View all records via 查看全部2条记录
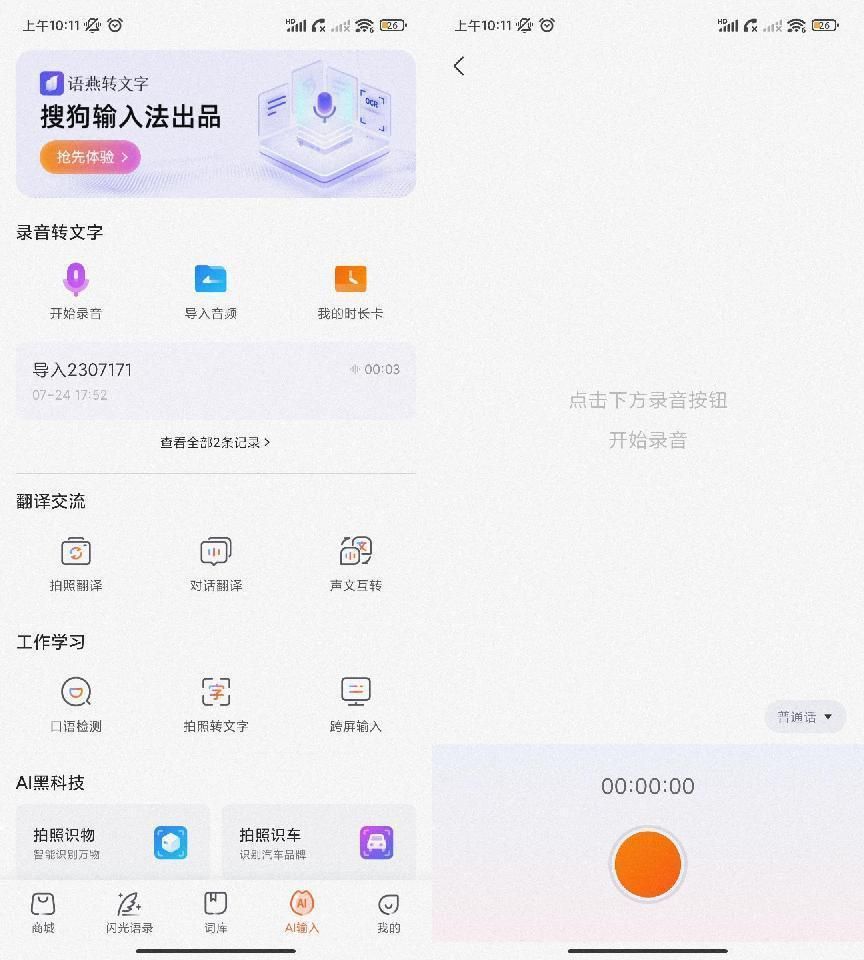Image resolution: width=864 pixels, height=960 pixels. 215,442
